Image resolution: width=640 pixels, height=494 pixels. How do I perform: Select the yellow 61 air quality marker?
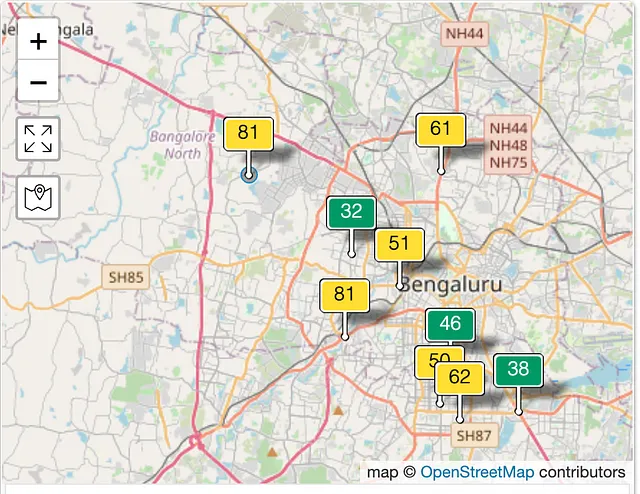441,129
